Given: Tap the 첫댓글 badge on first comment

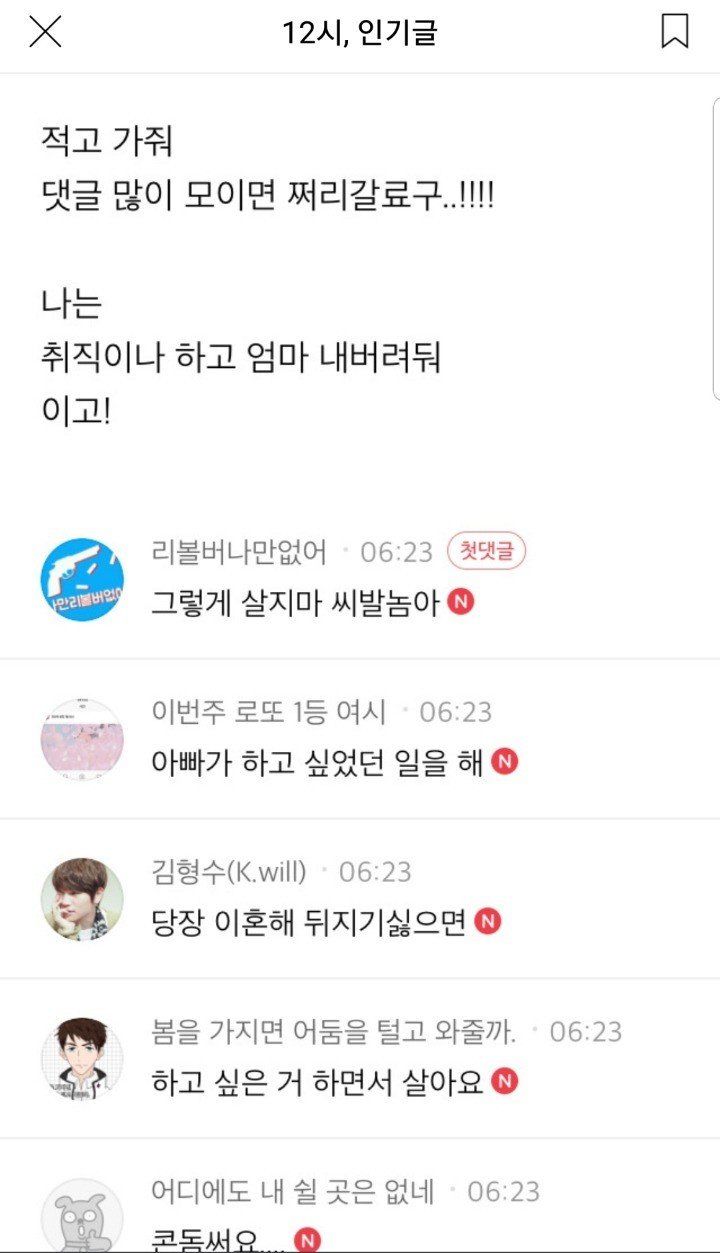Looking at the screenshot, I should point(487,551).
